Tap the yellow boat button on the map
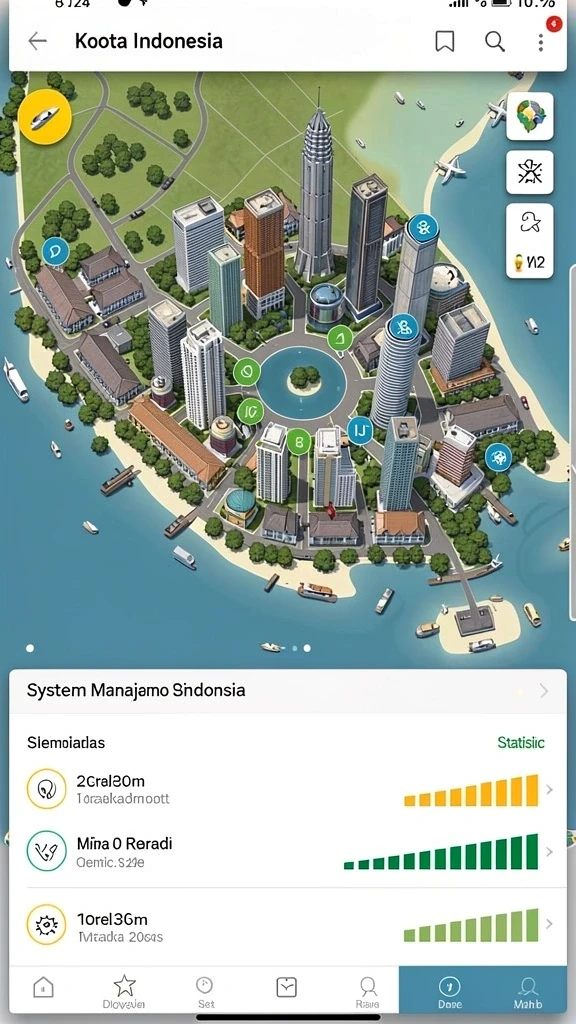This screenshot has width=576, height=1024. point(44,116)
